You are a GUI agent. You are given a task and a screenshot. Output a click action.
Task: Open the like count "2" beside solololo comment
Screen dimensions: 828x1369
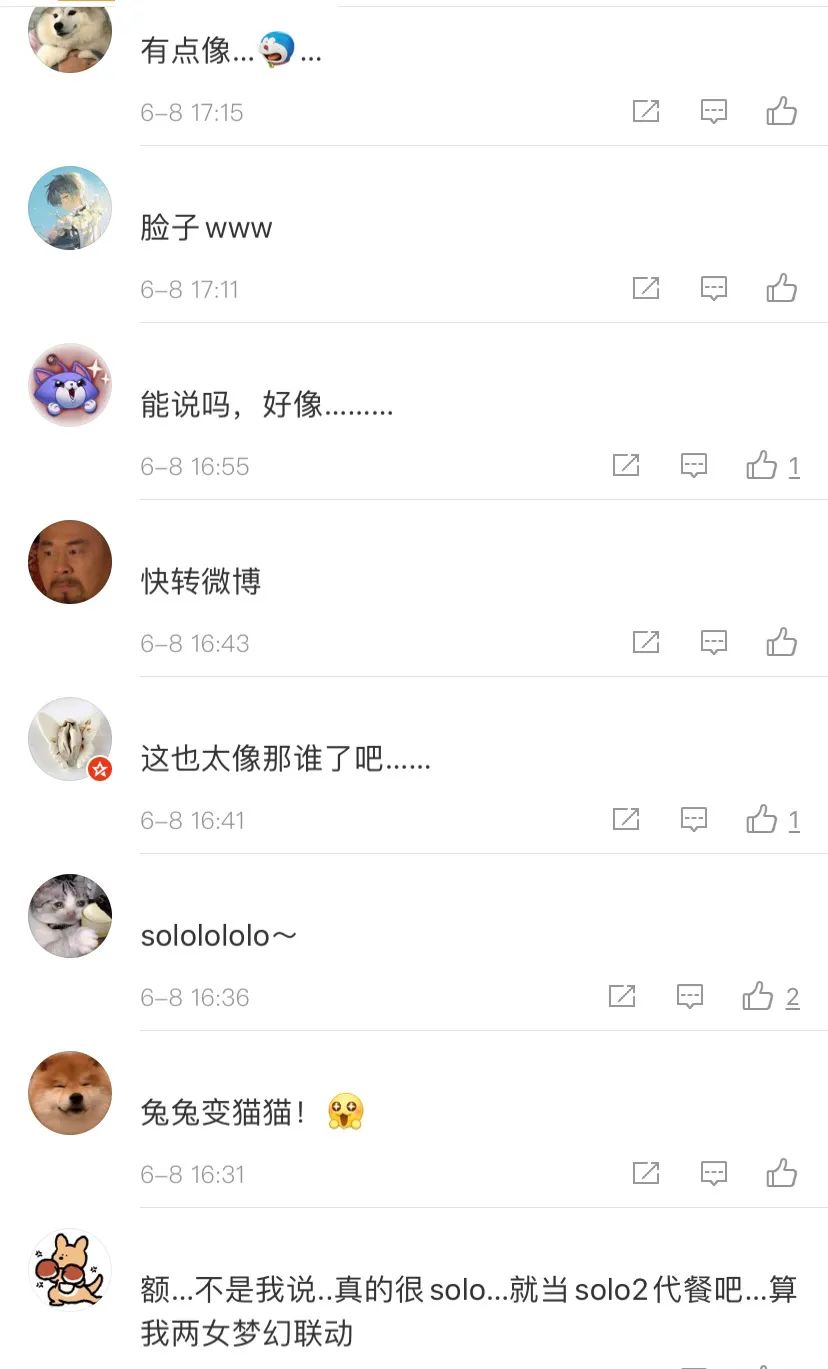pos(792,996)
